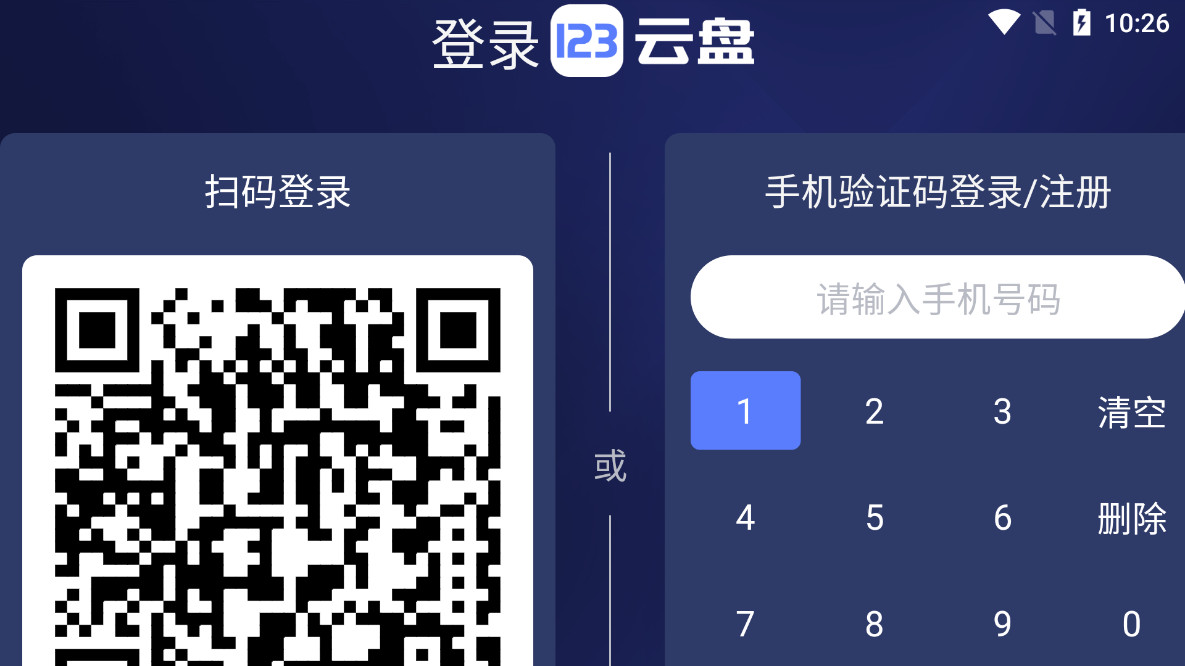
Task: Enter digit 7 on the keypad
Action: point(745,624)
